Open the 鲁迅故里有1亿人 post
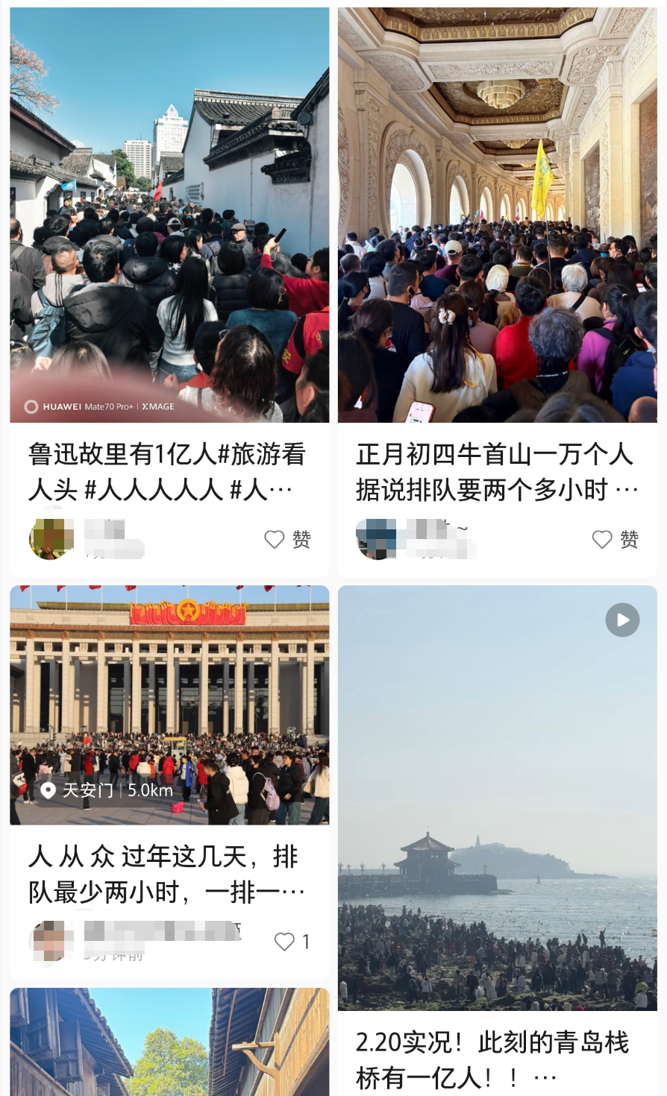Screen dimensions: 667x1096 (x=169, y=215)
